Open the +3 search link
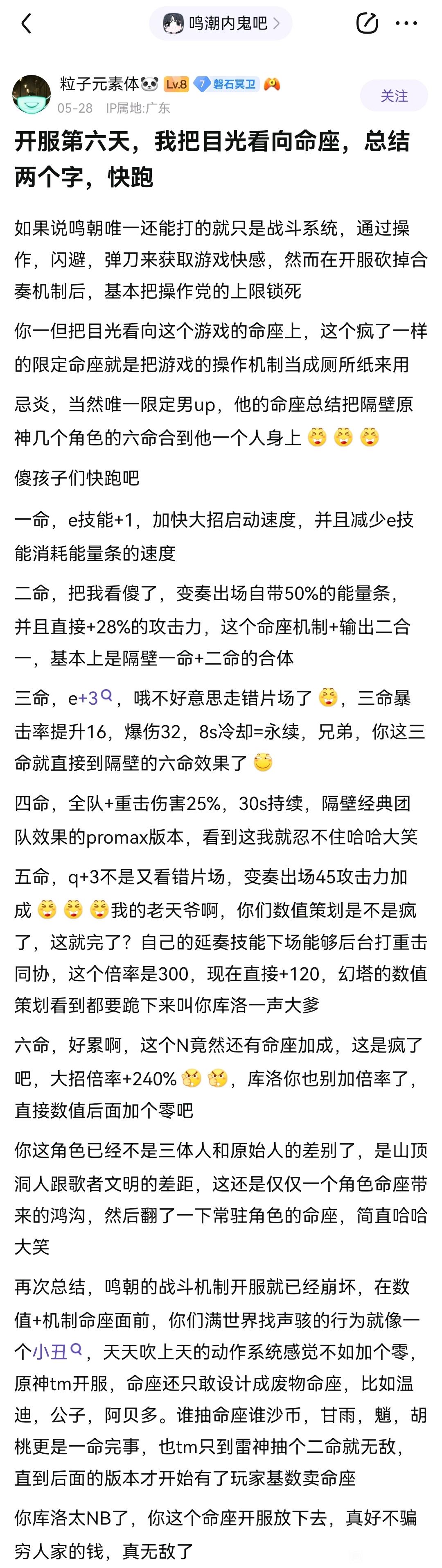Image resolution: width=442 pixels, height=1568 pixels. click(x=95, y=698)
